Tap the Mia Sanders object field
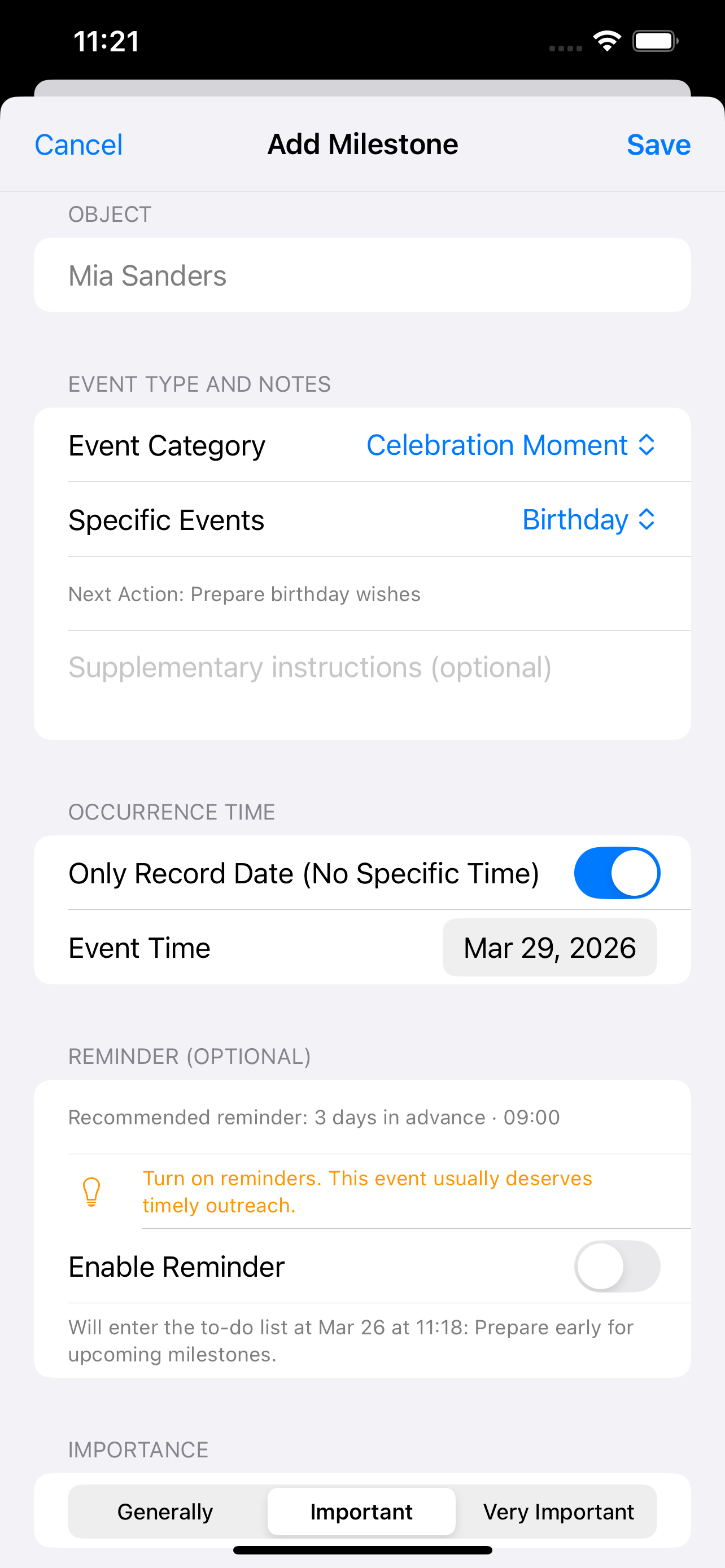 pyautogui.click(x=362, y=276)
